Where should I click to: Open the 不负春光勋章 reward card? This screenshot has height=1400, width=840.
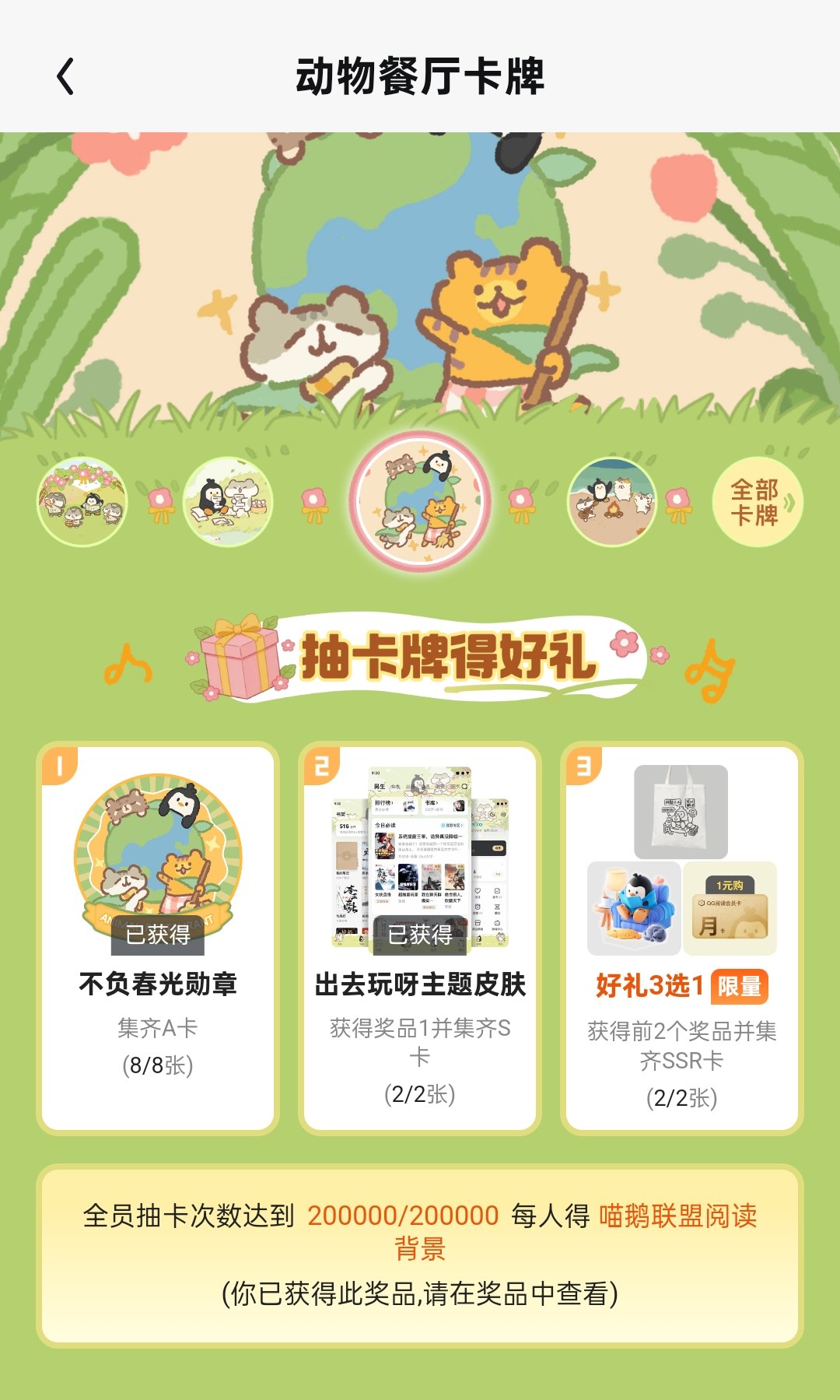158,938
